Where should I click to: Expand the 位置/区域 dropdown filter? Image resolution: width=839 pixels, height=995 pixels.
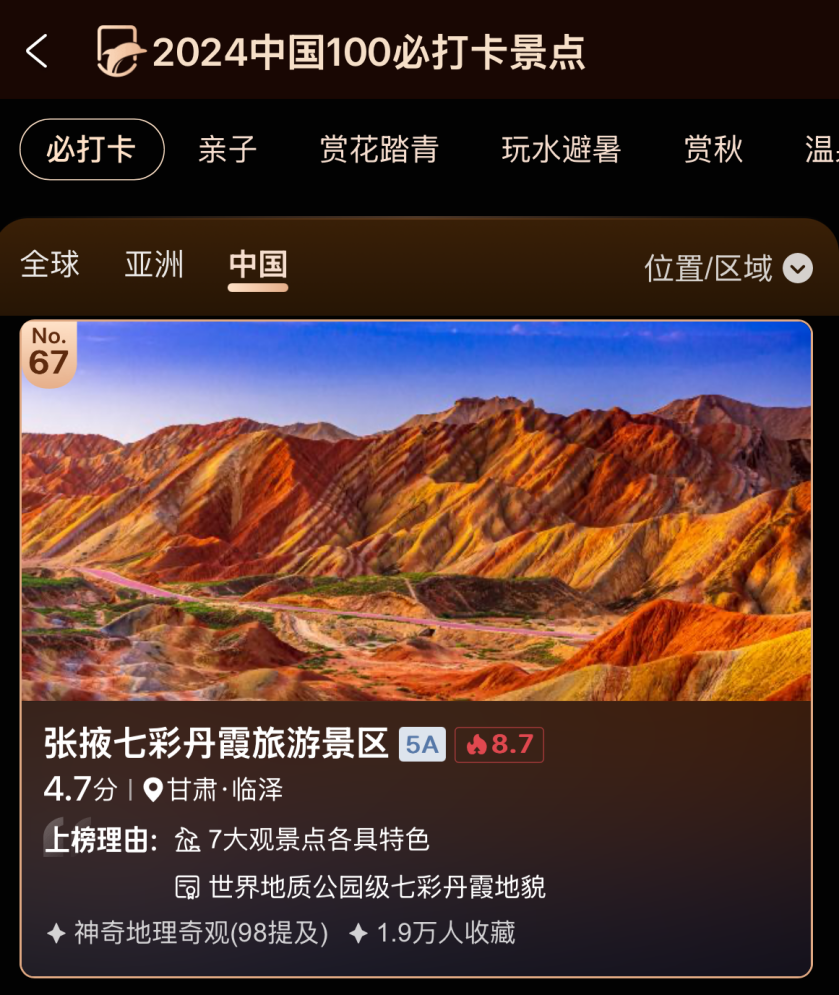(728, 268)
